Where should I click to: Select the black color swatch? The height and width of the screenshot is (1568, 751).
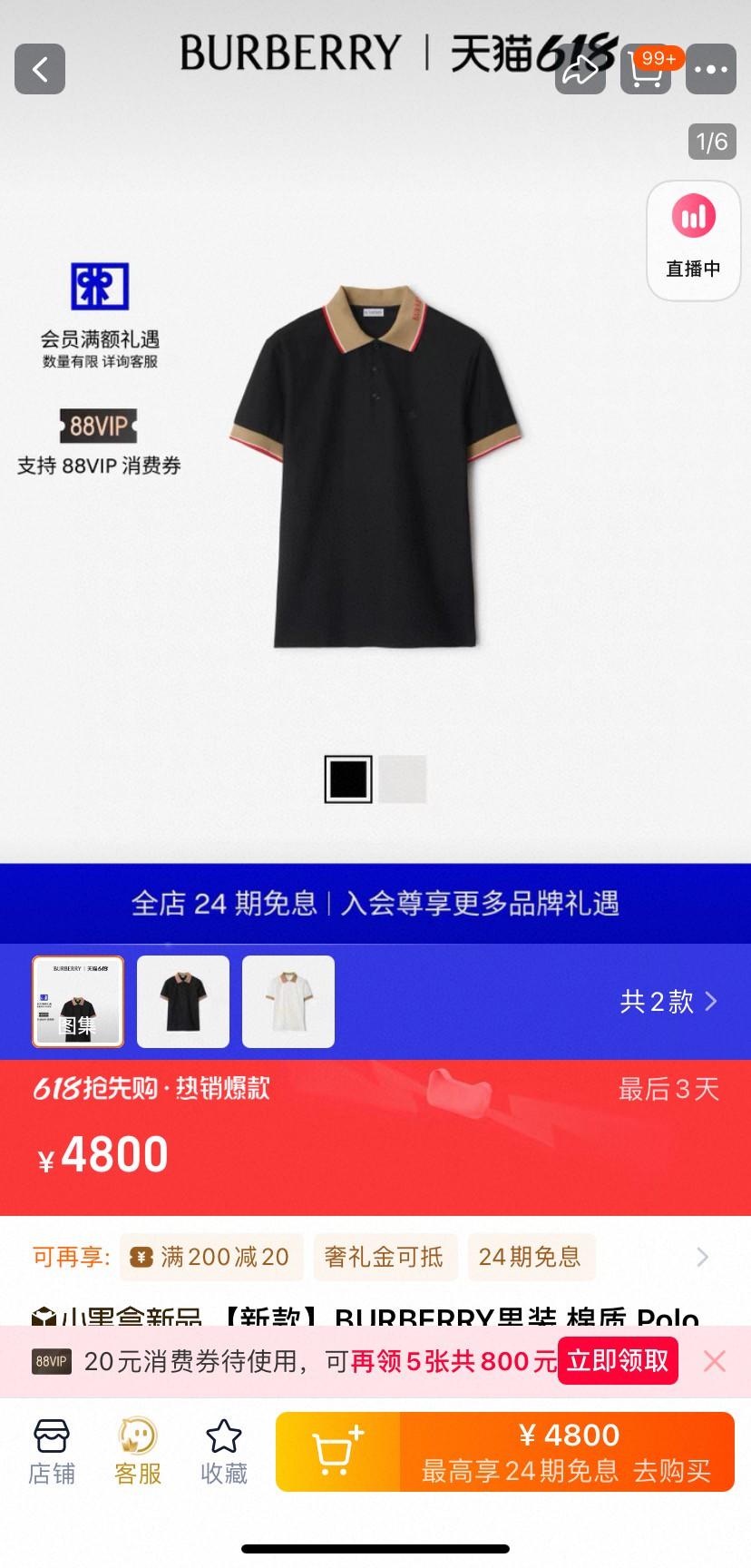click(348, 779)
